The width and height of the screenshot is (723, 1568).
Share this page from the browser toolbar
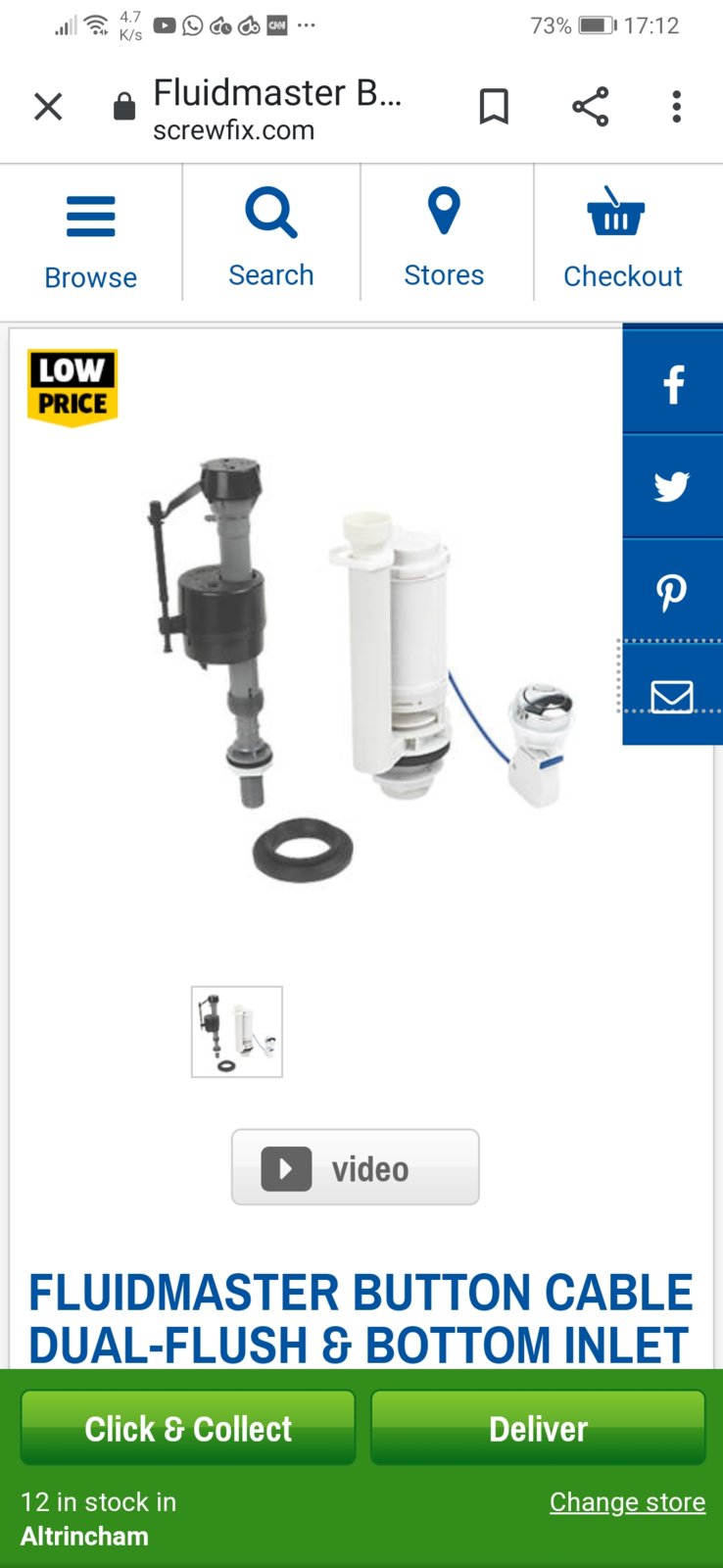point(590,106)
